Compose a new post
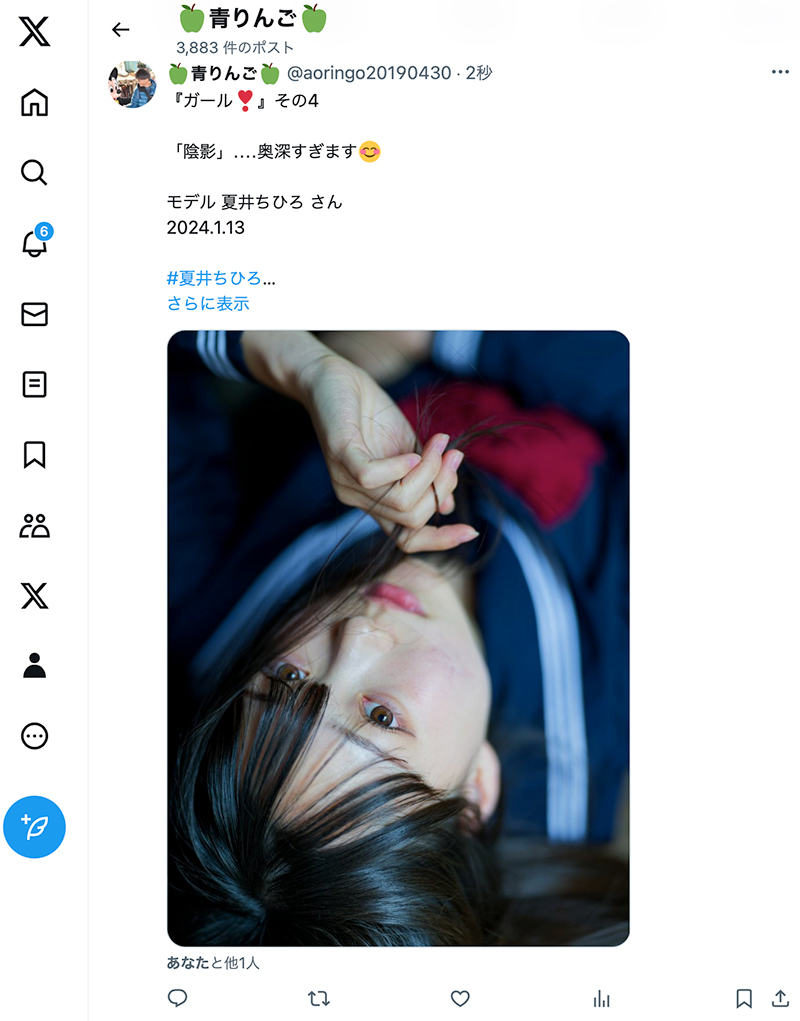Image resolution: width=800 pixels, height=1021 pixels. pos(34,827)
